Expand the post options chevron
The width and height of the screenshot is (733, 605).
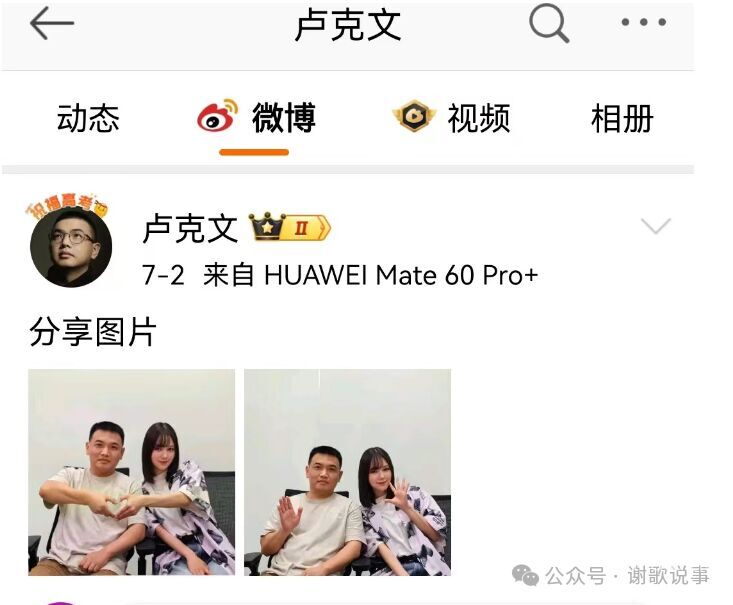tap(655, 227)
